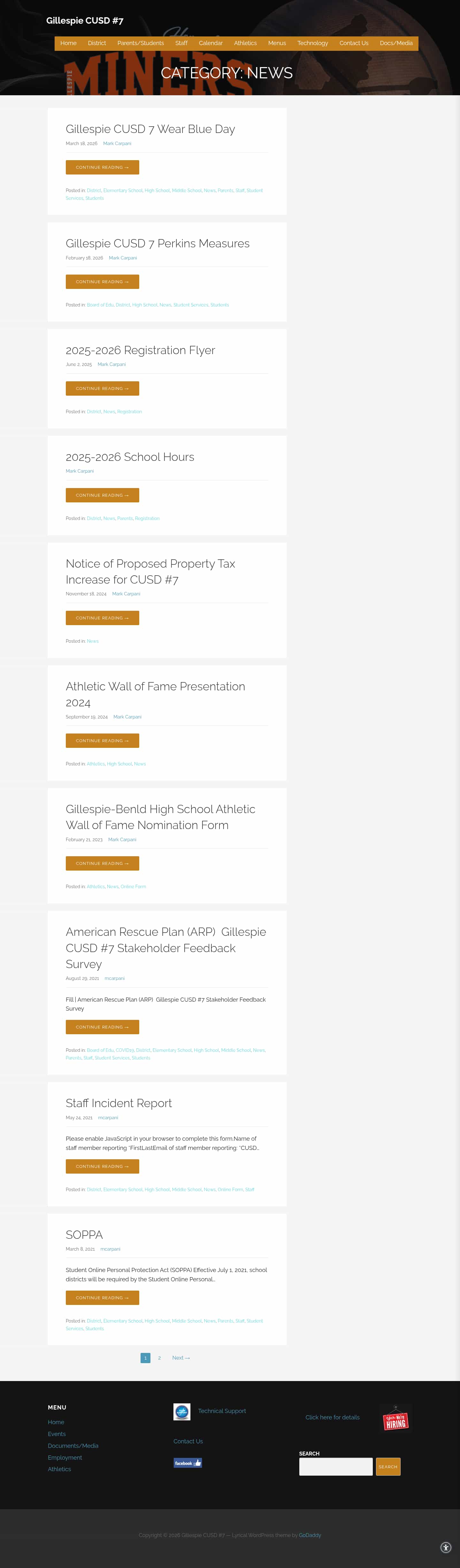Go to Contact Us in top navigation
The image size is (460, 1568).
click(354, 43)
